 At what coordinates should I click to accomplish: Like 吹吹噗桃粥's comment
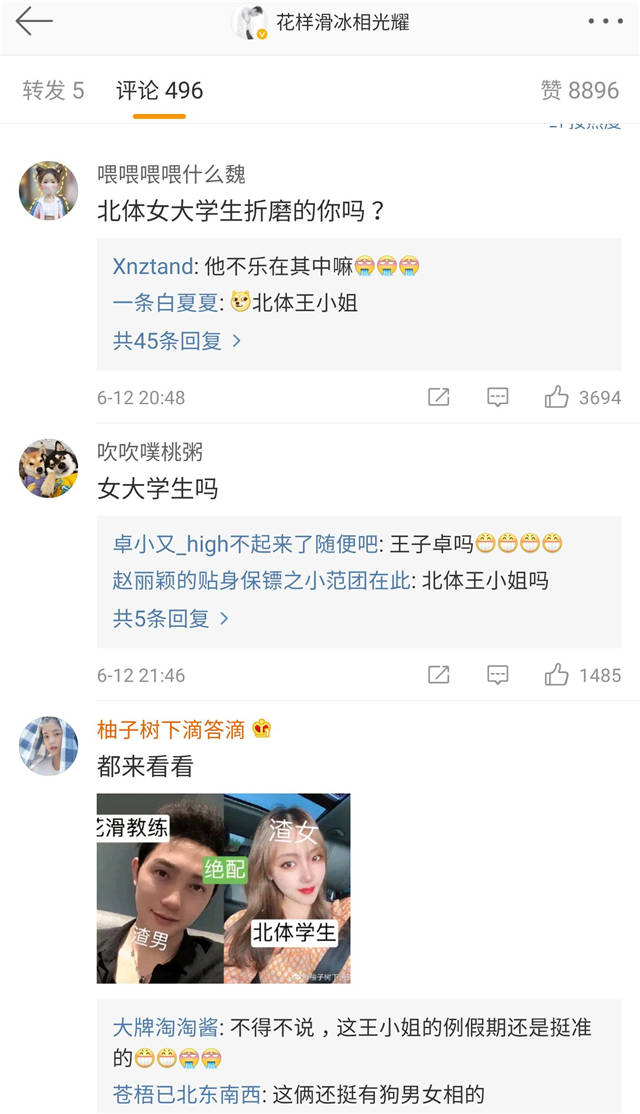[582, 675]
